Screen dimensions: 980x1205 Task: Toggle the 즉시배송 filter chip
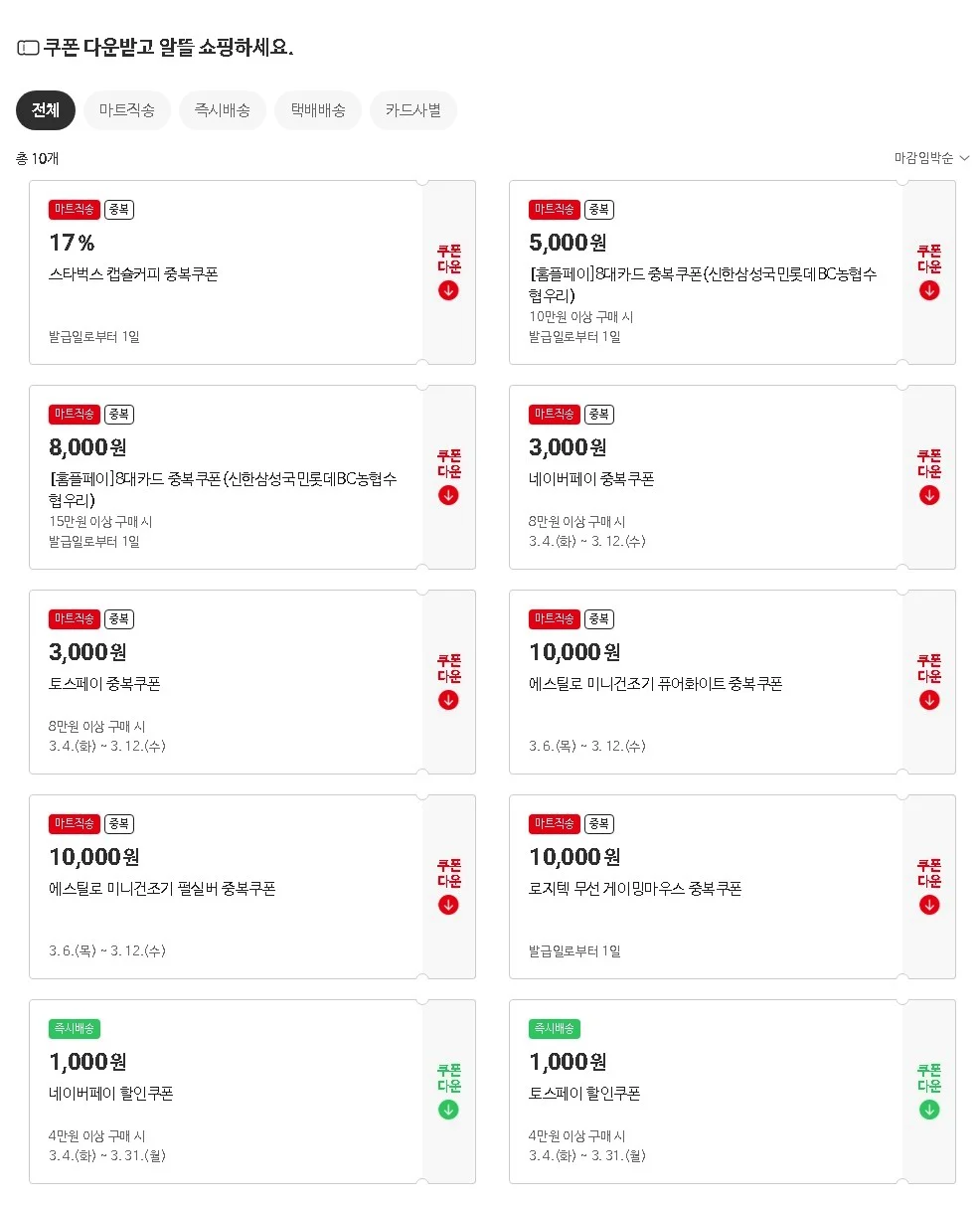(222, 110)
